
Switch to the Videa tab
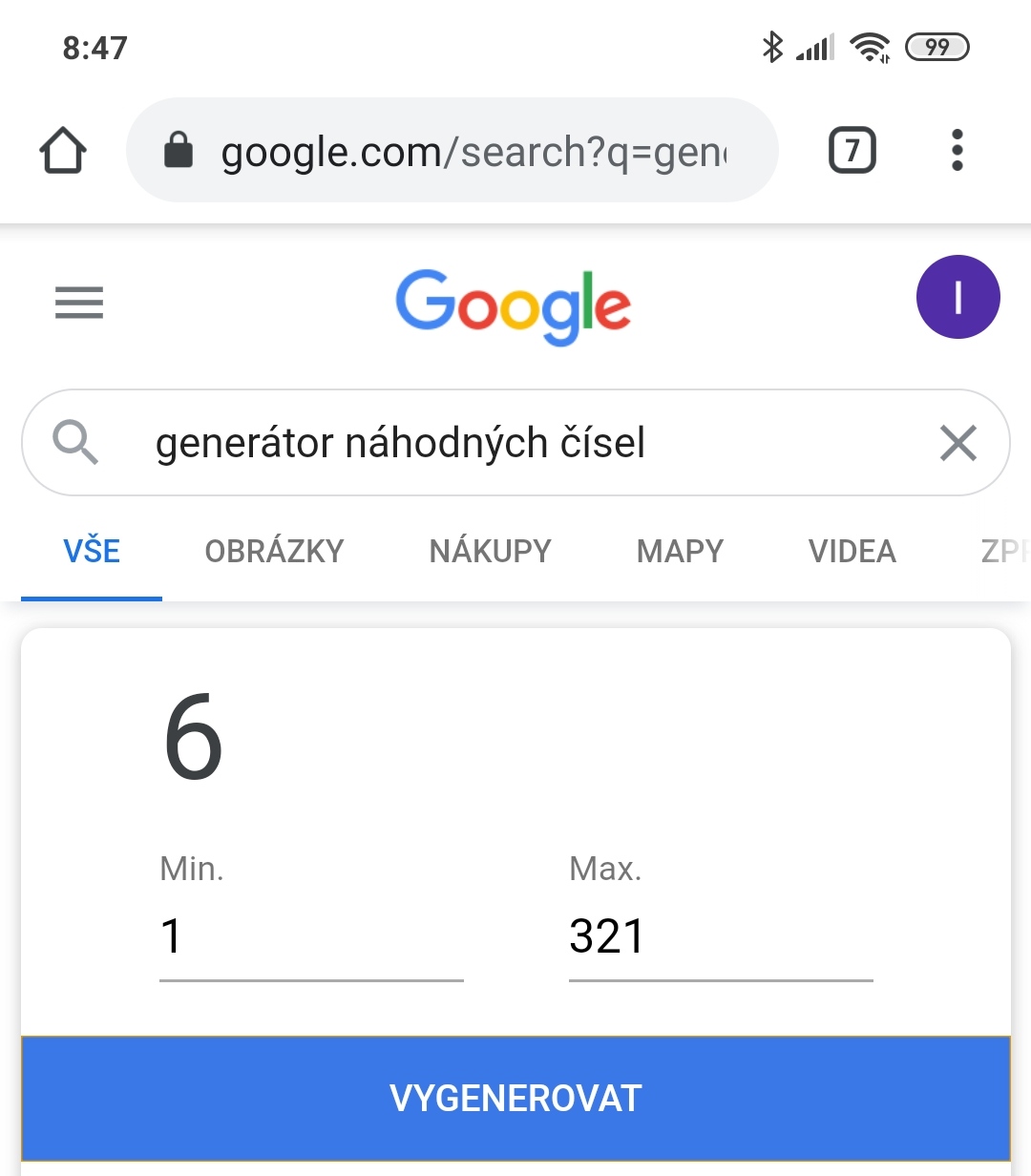[852, 552]
